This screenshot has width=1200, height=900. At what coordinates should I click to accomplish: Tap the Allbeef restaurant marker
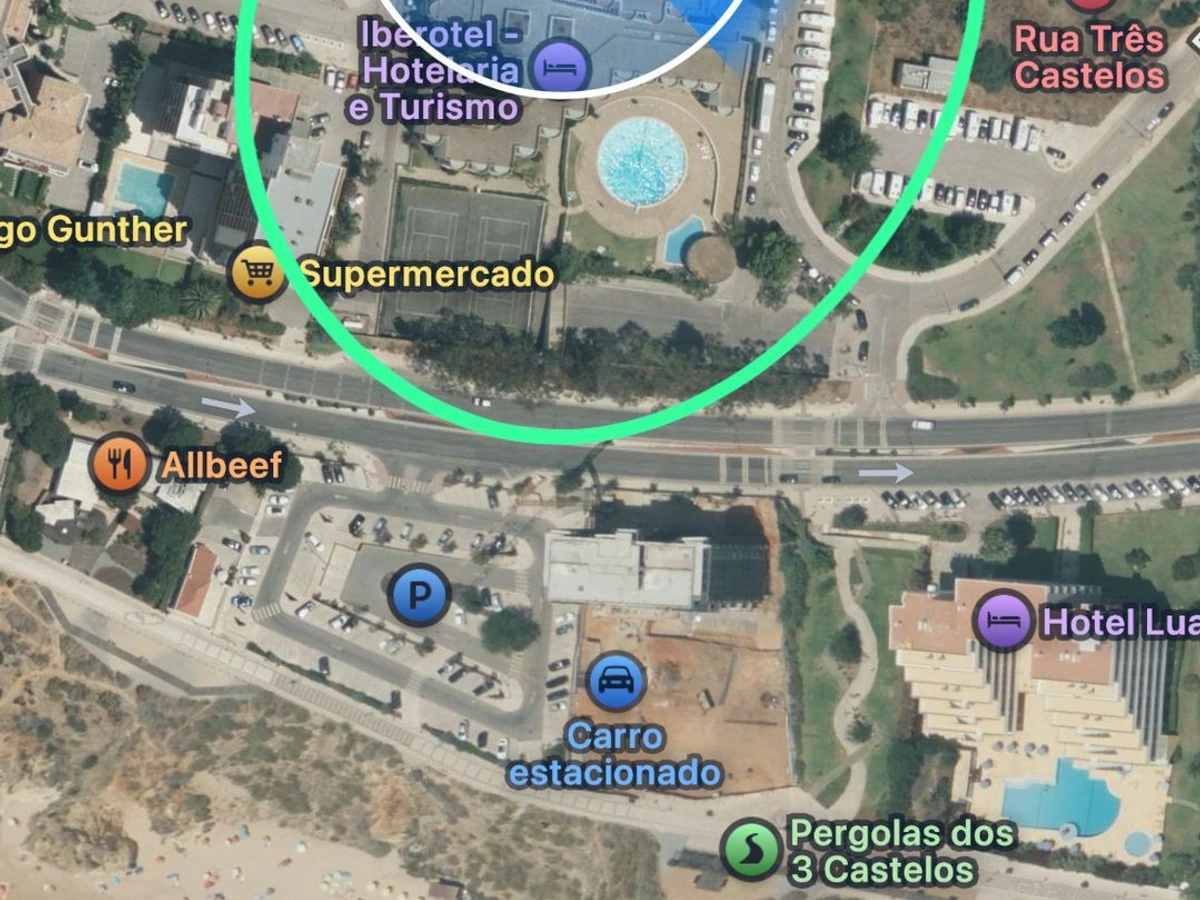click(119, 464)
